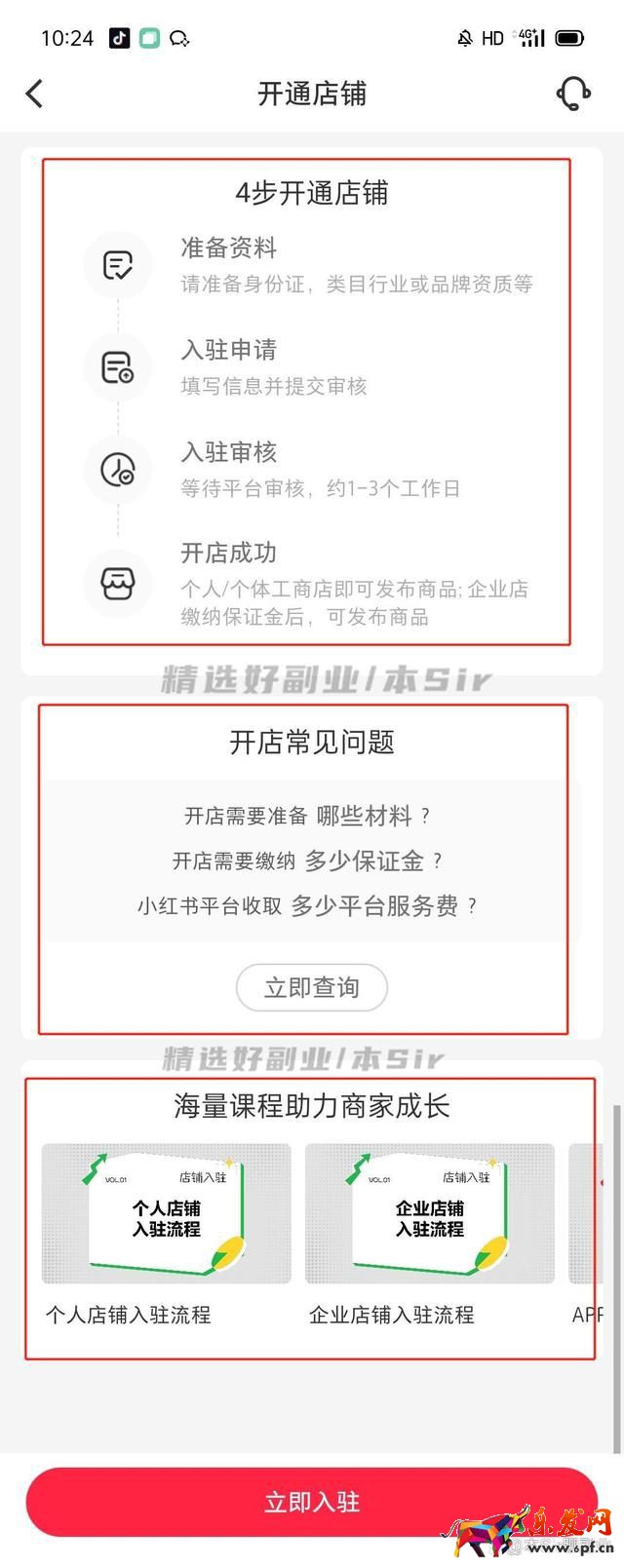Tap 立即入驻 to start registration

click(312, 1502)
